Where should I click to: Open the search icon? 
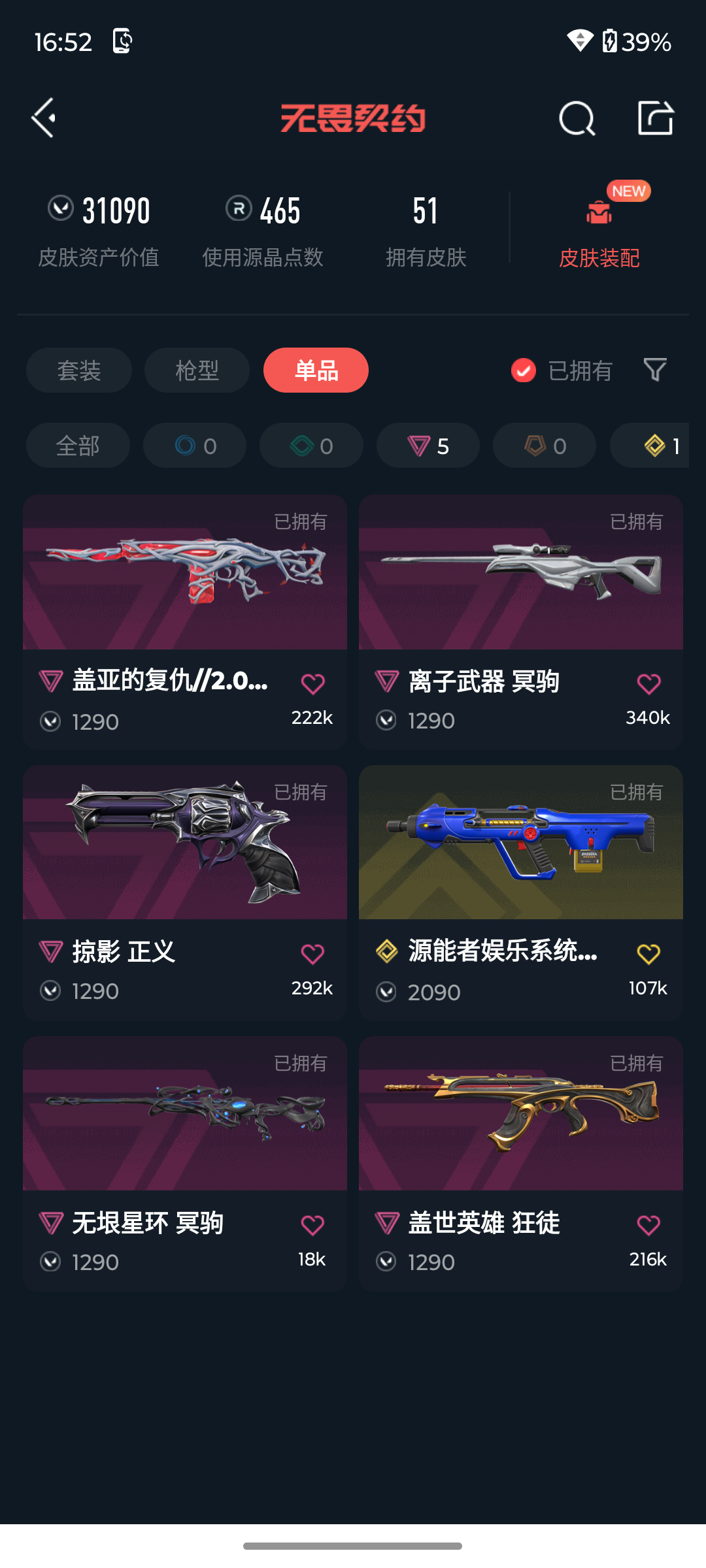coord(577,119)
